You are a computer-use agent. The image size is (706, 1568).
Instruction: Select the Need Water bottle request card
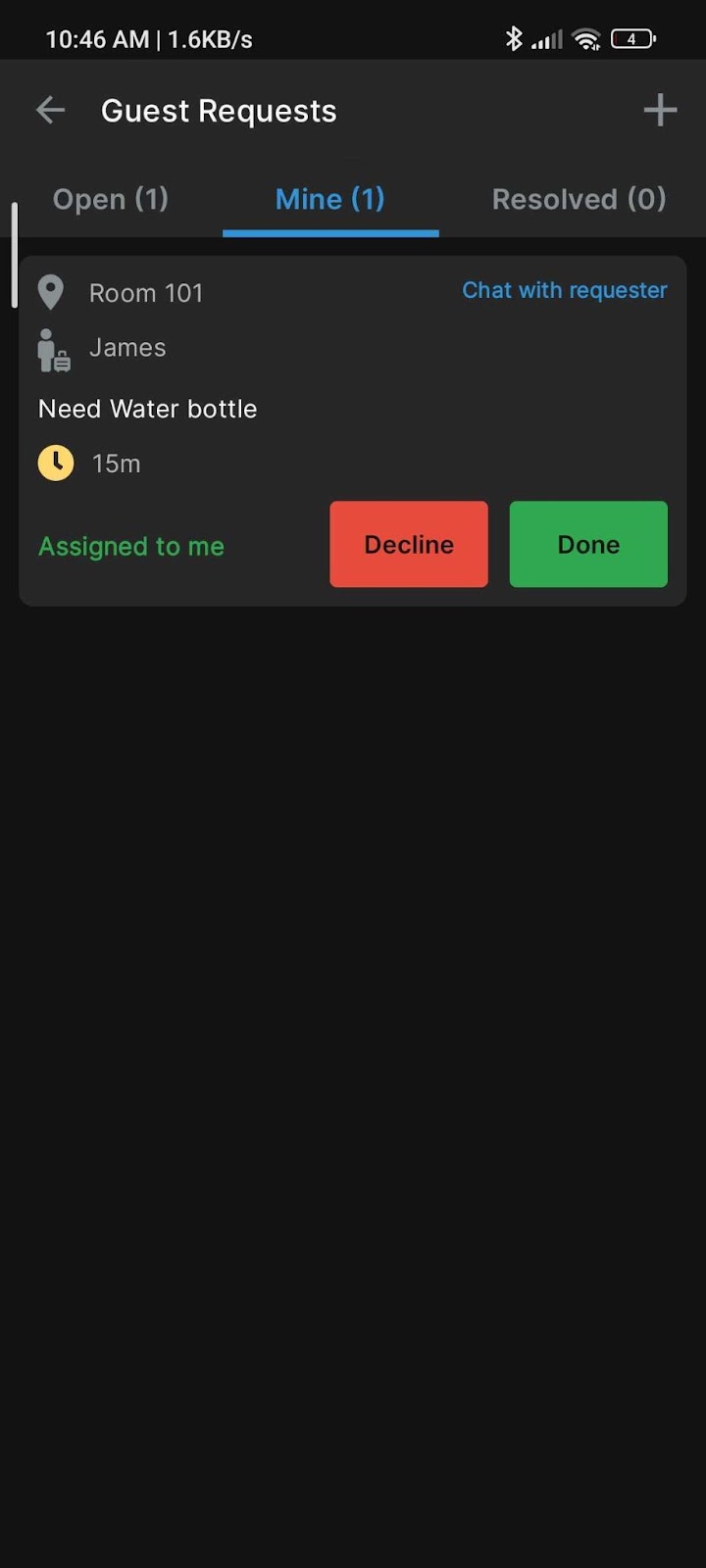(147, 409)
